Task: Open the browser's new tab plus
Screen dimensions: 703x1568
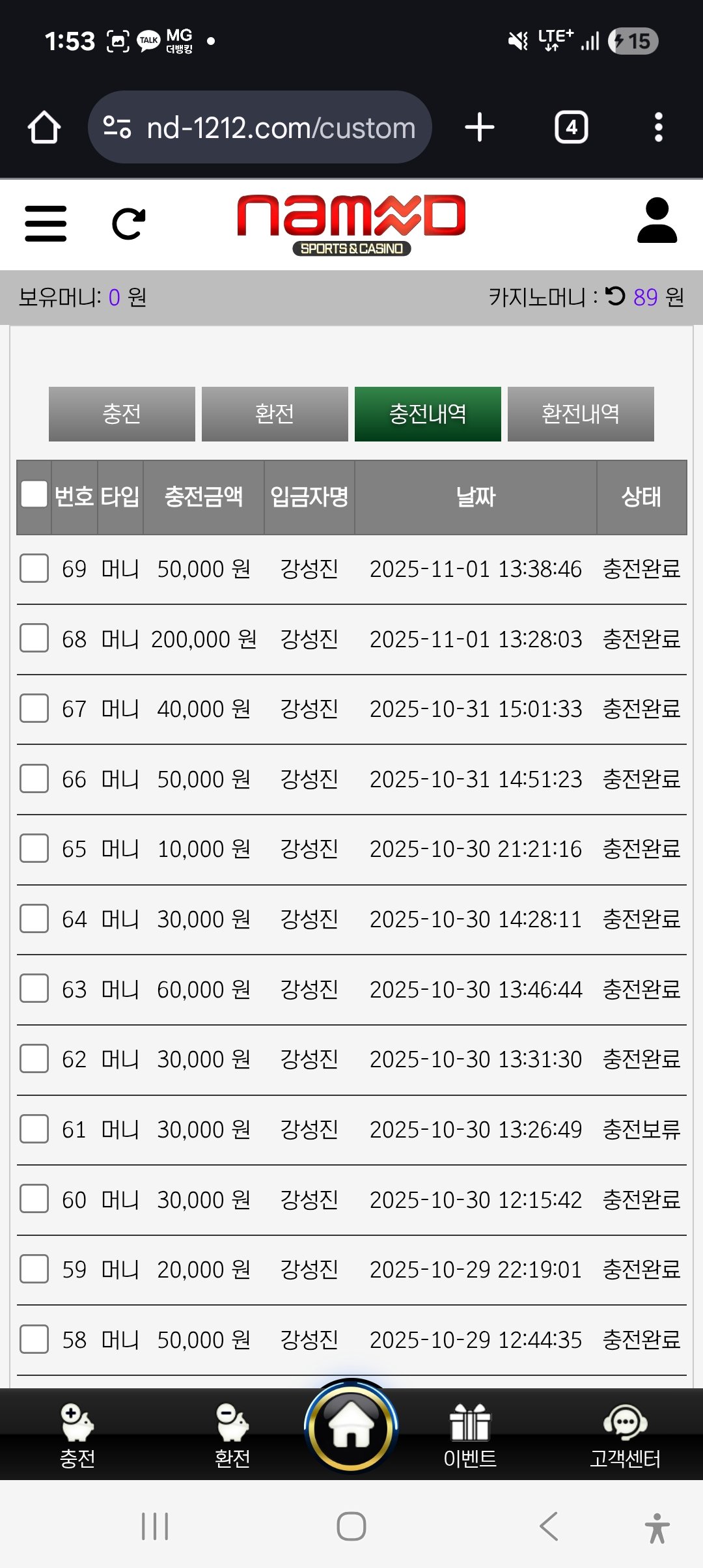Action: coord(480,127)
